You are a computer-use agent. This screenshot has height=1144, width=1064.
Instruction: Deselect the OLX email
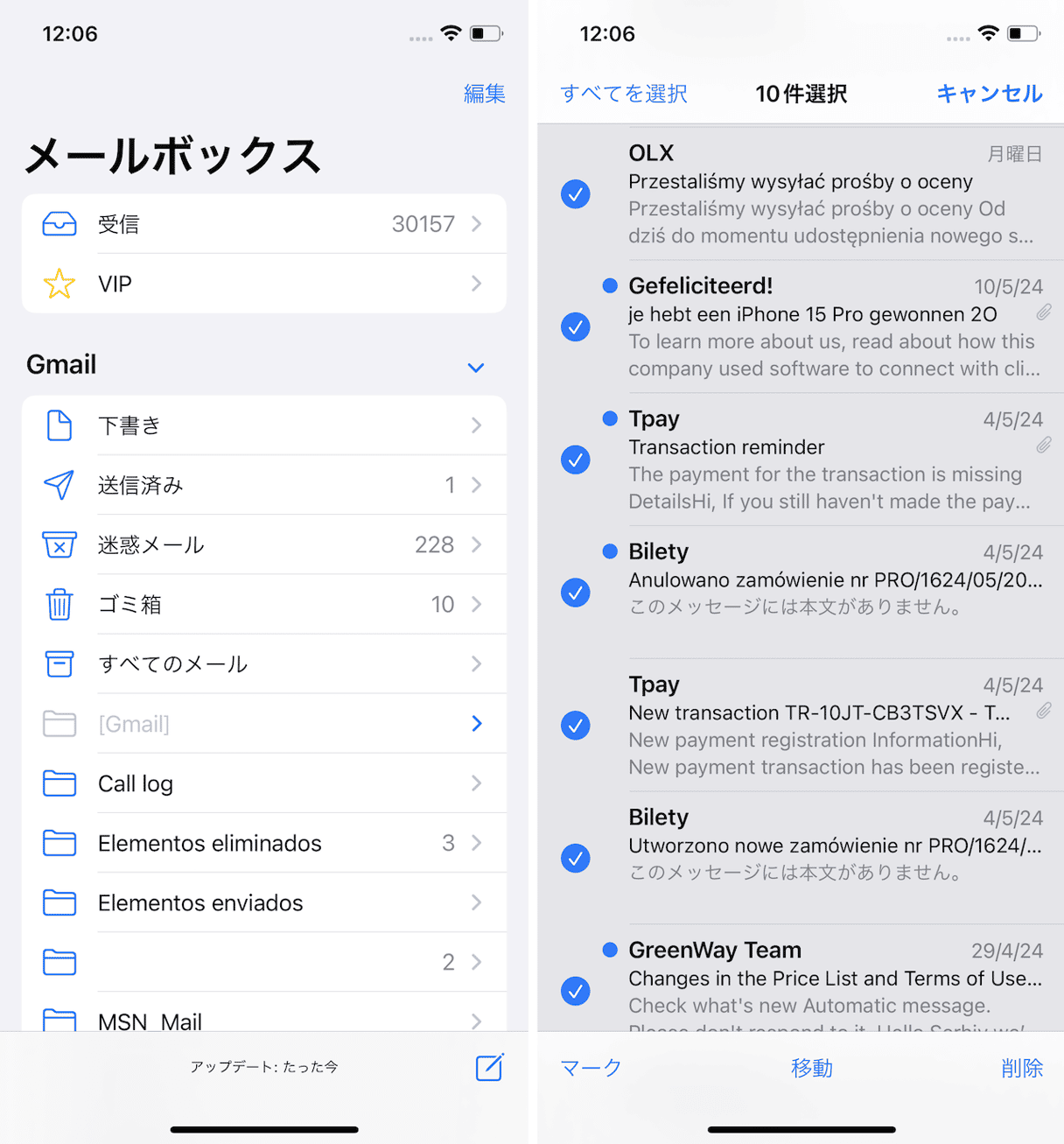point(576,194)
